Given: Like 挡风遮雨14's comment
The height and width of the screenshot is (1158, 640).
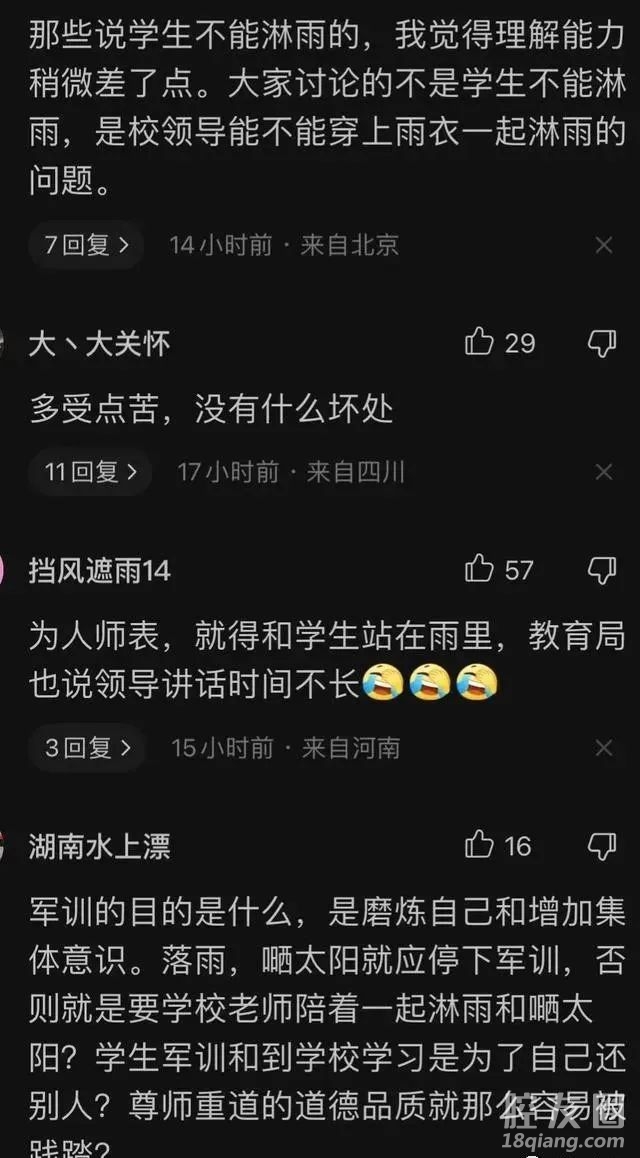Looking at the screenshot, I should click(481, 570).
